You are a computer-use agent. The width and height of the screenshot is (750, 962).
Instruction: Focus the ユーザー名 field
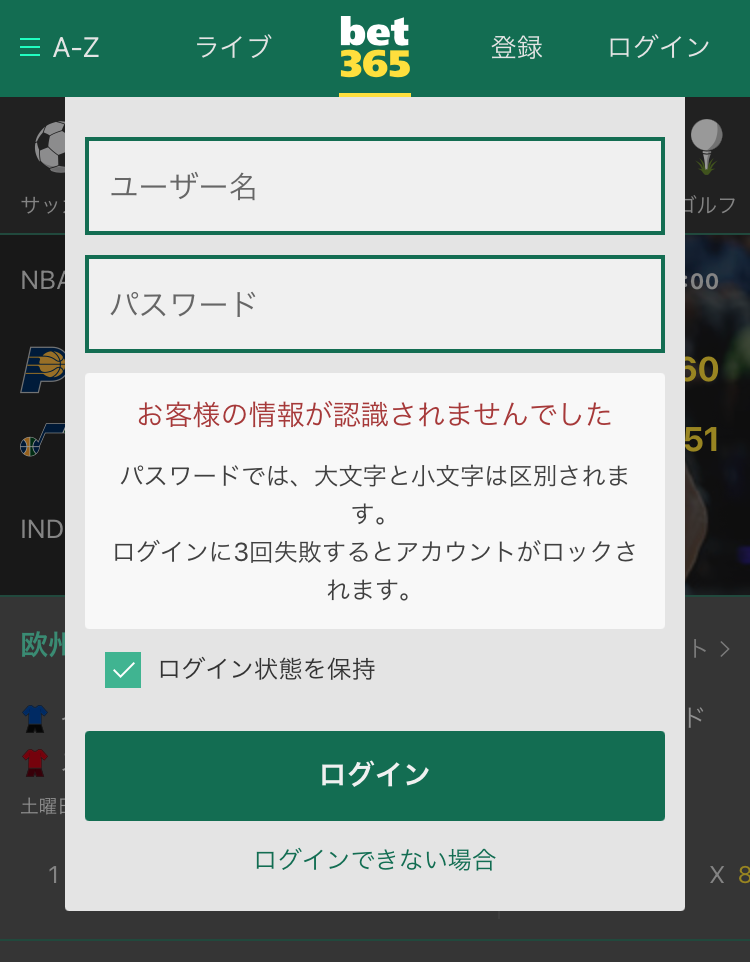pos(375,187)
